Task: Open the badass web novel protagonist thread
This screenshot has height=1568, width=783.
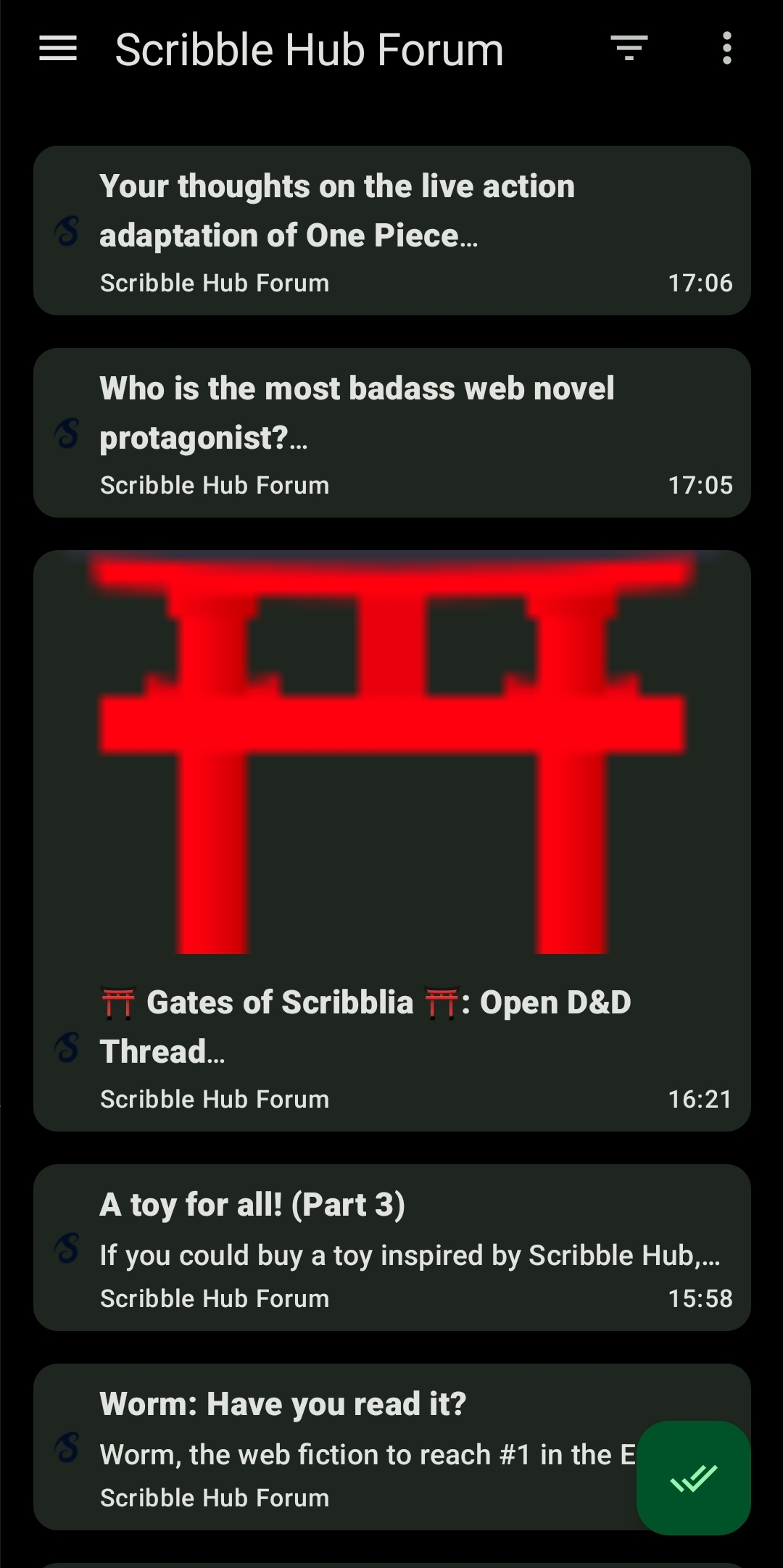Action: (x=391, y=433)
